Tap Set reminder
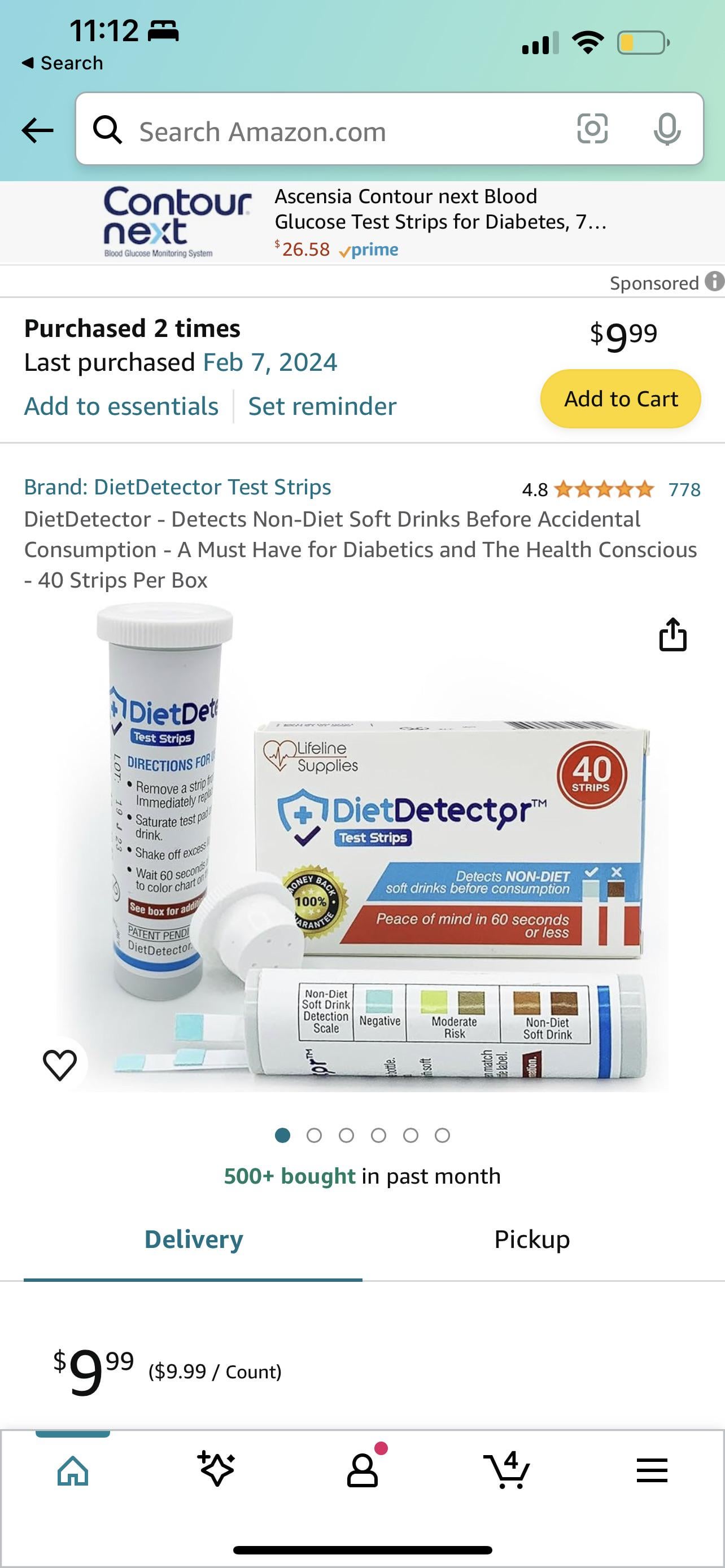This screenshot has height=1568, width=725. (322, 406)
